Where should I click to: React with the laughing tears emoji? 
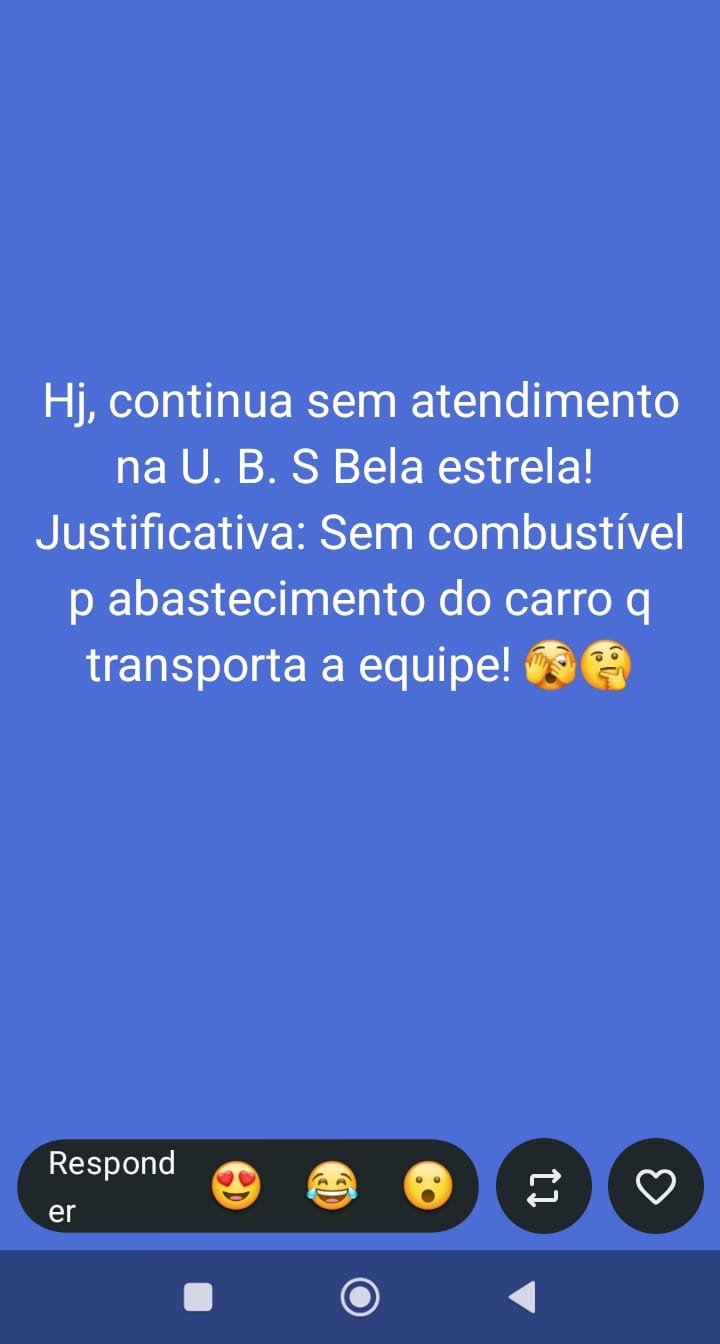(332, 1186)
